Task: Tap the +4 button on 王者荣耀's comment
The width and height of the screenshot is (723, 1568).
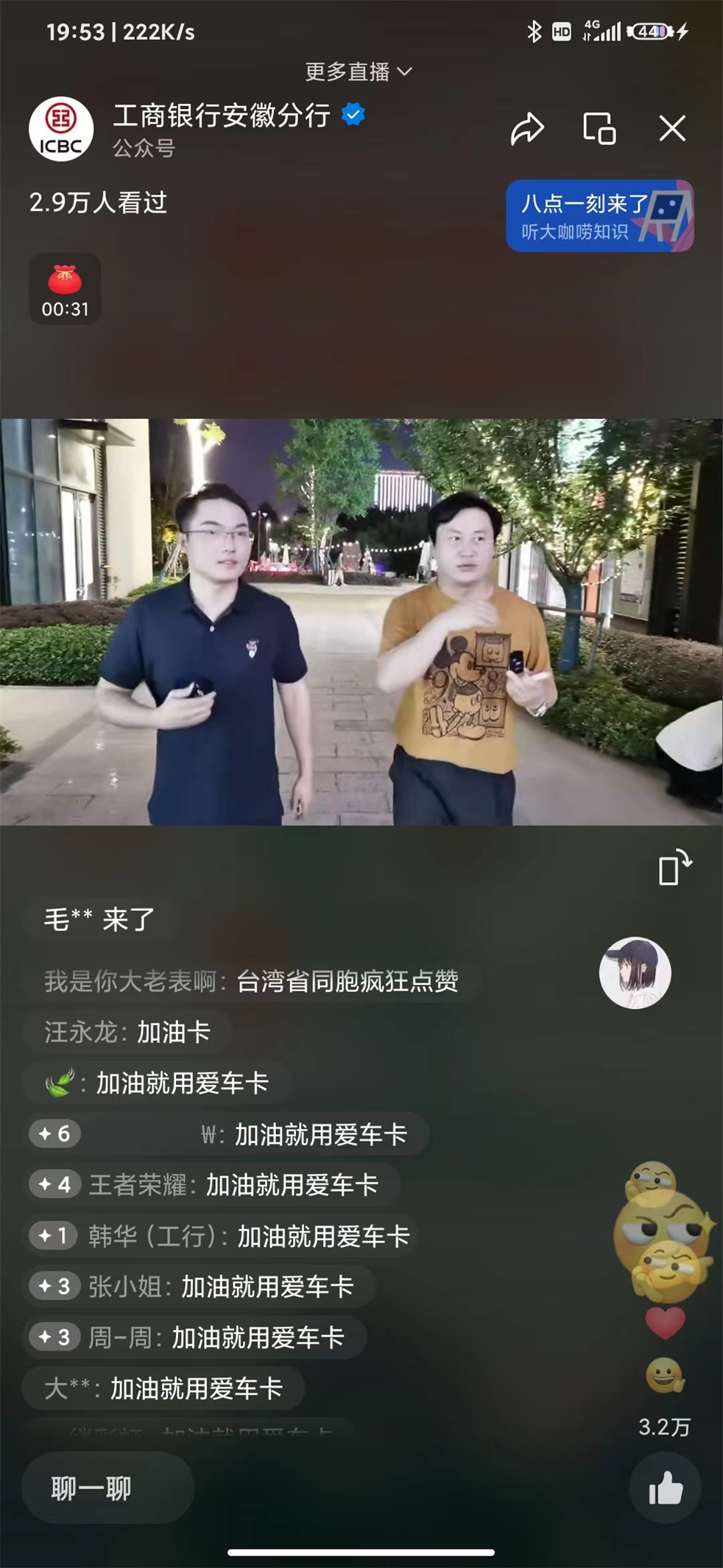Action: (54, 1184)
